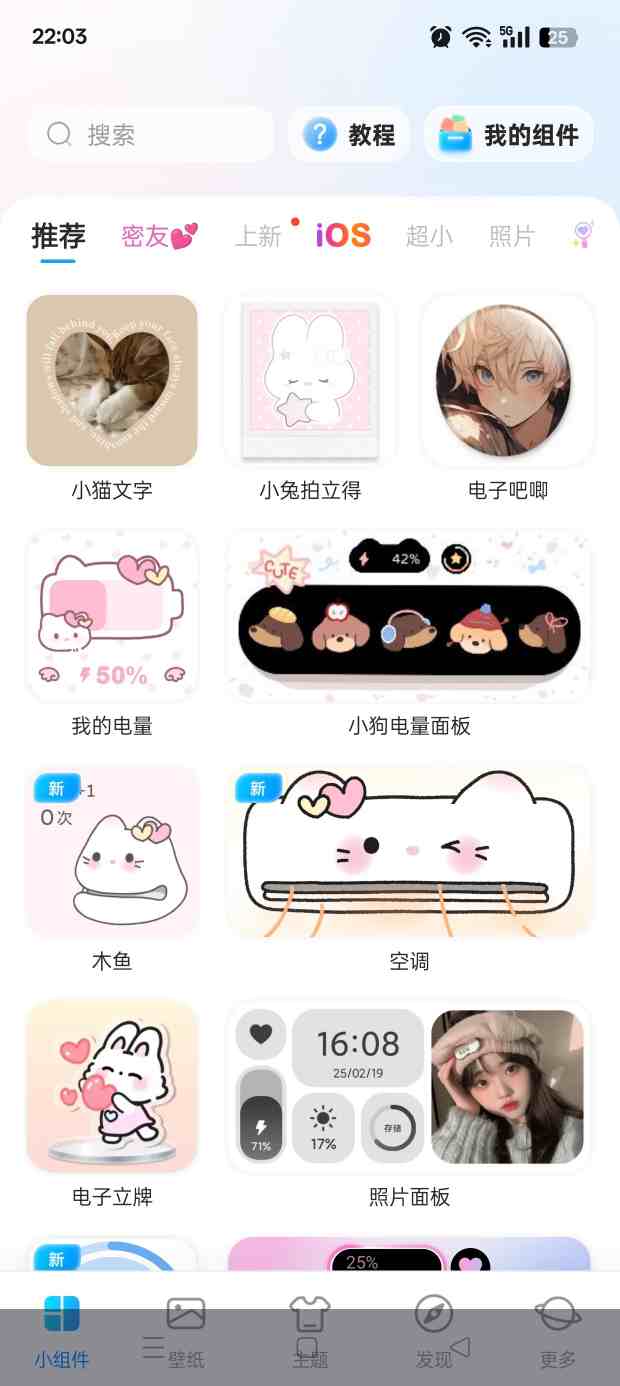Open the 空调 widget

click(x=409, y=851)
